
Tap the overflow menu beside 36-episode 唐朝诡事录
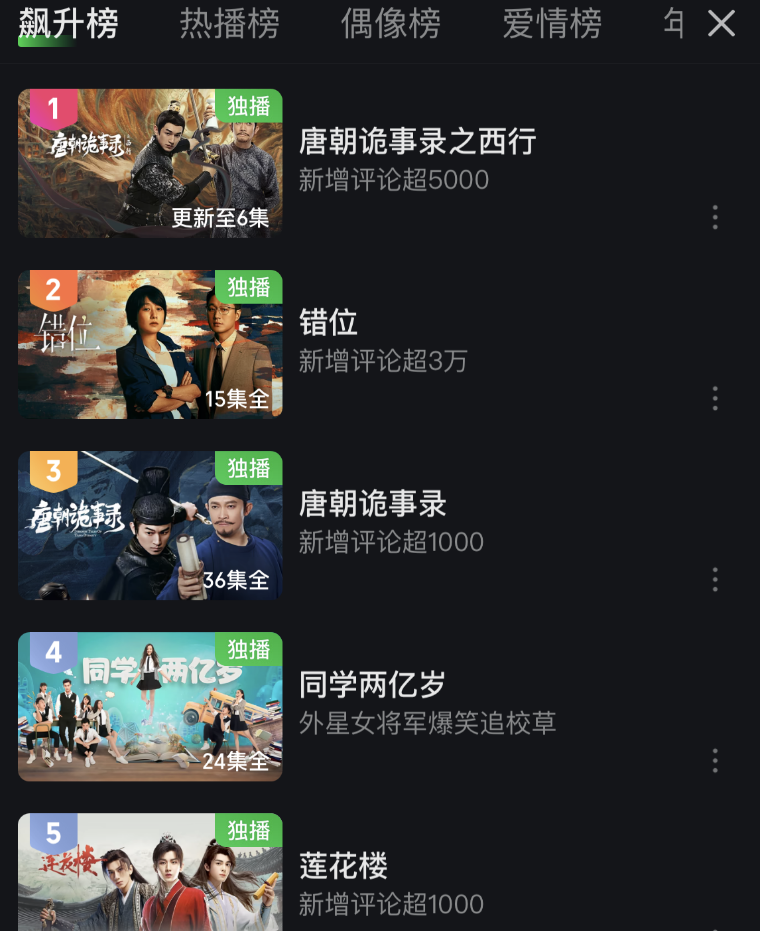pos(714,579)
